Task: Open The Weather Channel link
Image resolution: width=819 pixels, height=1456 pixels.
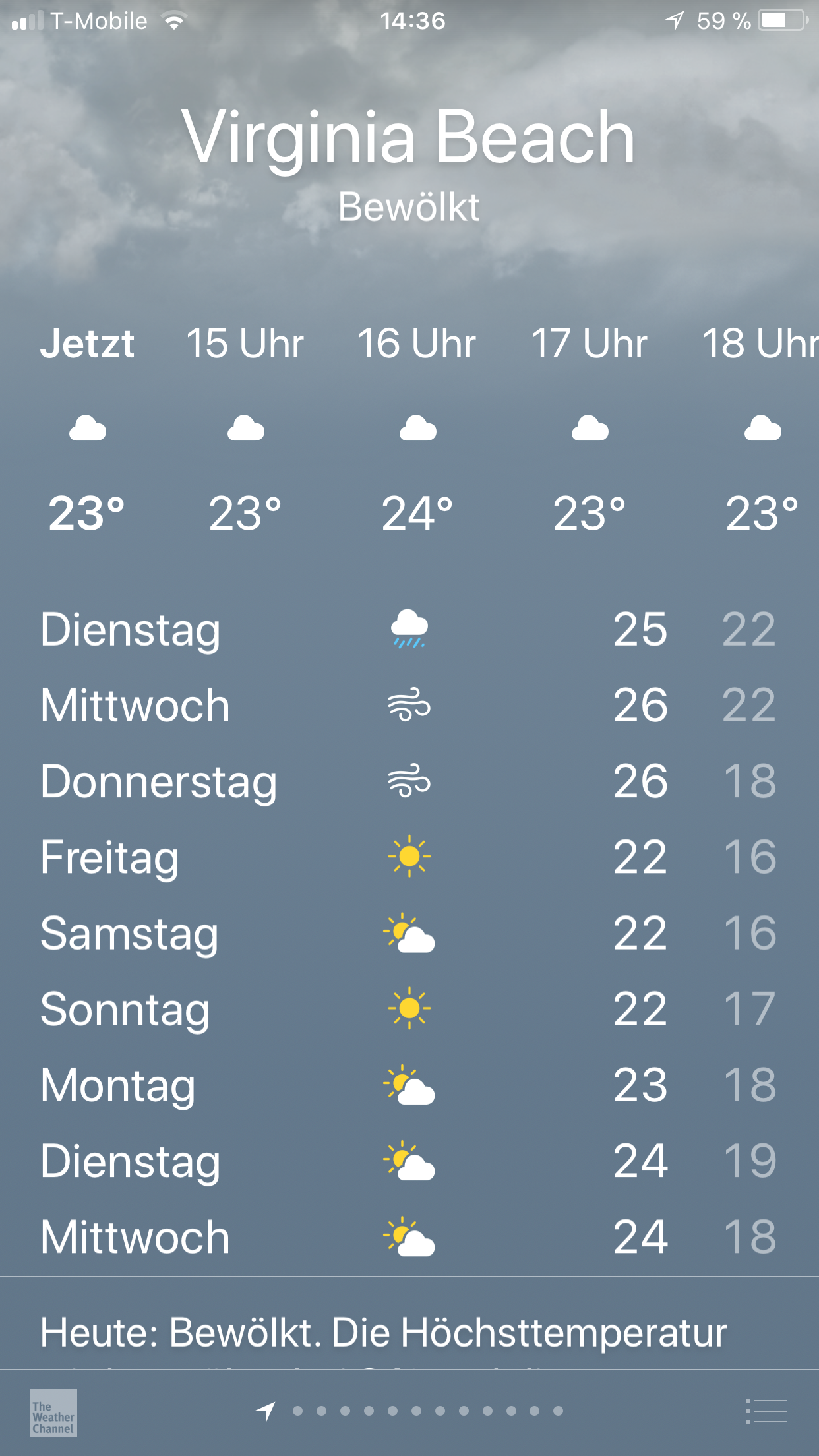Action: coord(53,1412)
